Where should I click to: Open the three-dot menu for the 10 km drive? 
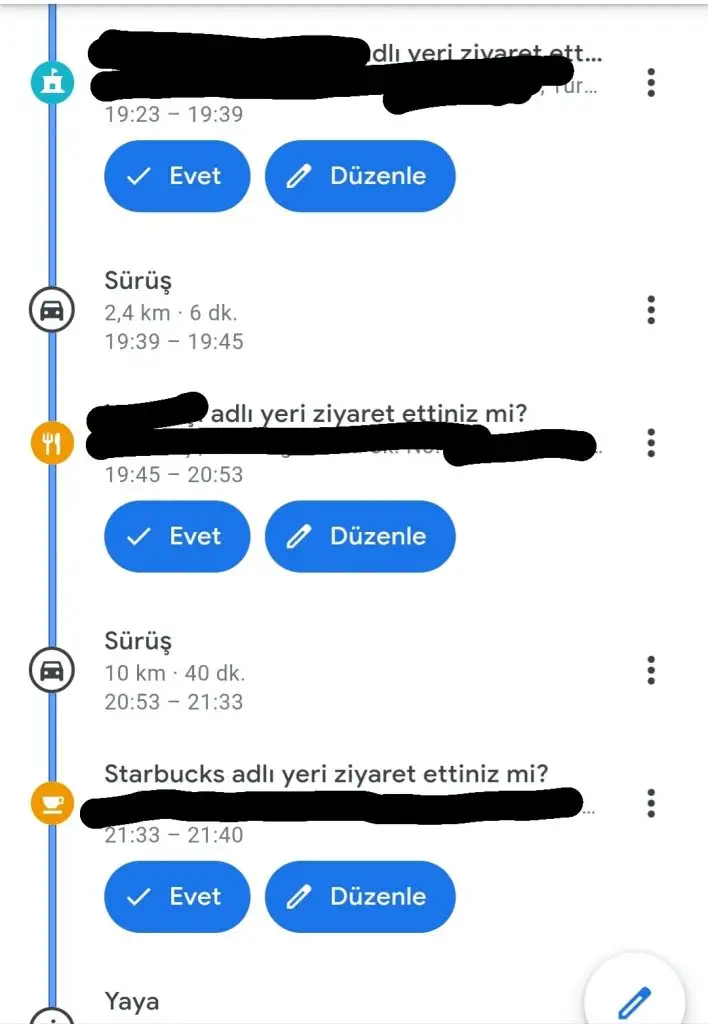pyautogui.click(x=651, y=670)
